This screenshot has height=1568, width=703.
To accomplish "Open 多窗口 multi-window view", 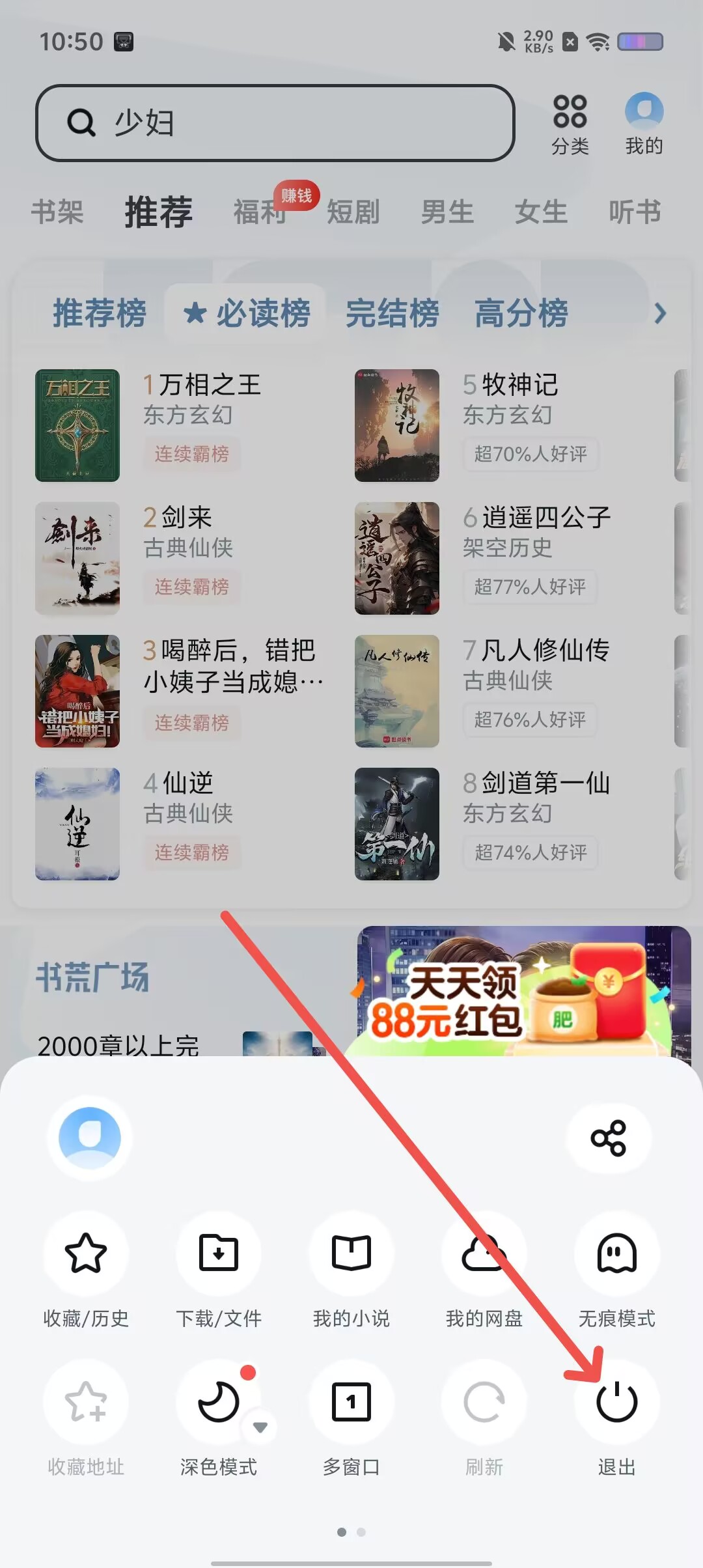I will tap(351, 1402).
